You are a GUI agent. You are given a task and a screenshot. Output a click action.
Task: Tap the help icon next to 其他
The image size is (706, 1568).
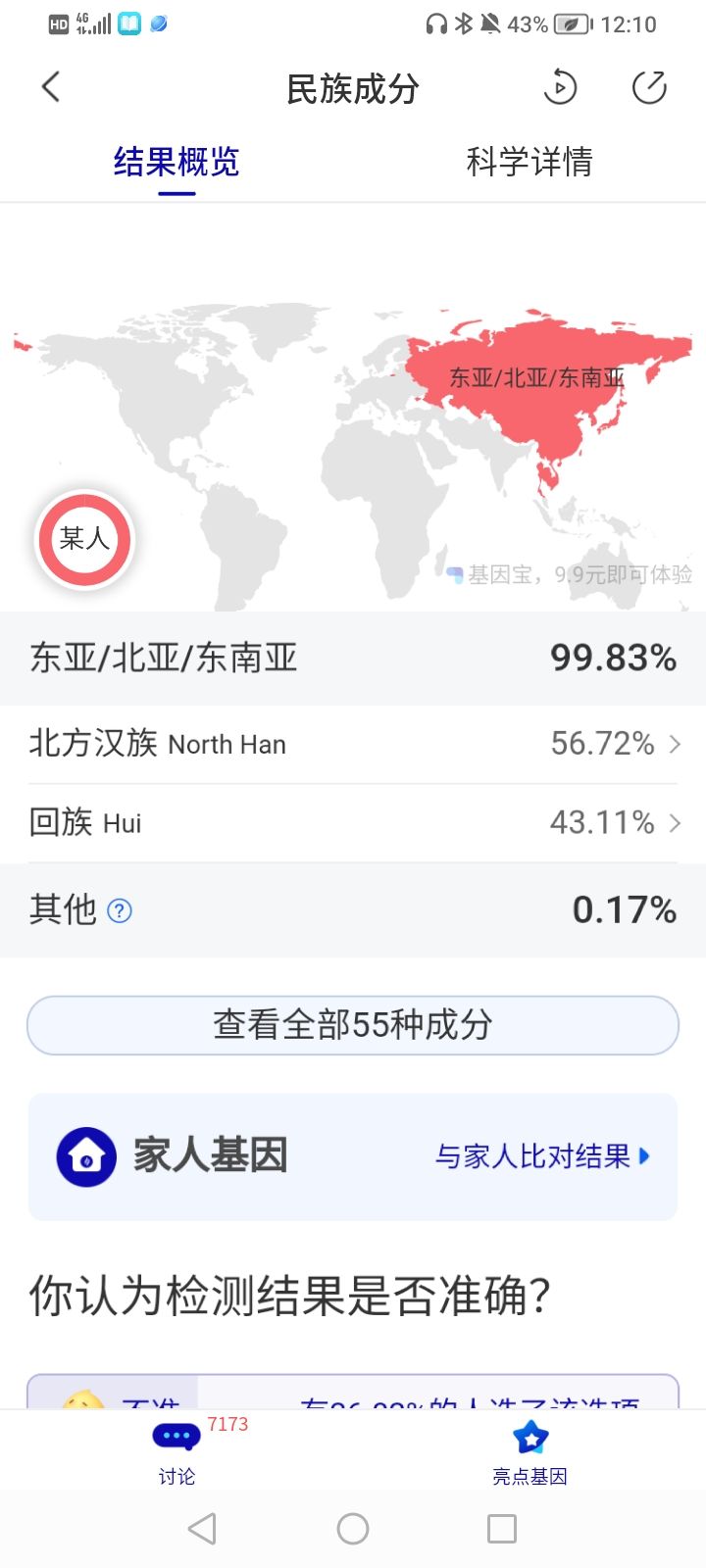click(119, 910)
